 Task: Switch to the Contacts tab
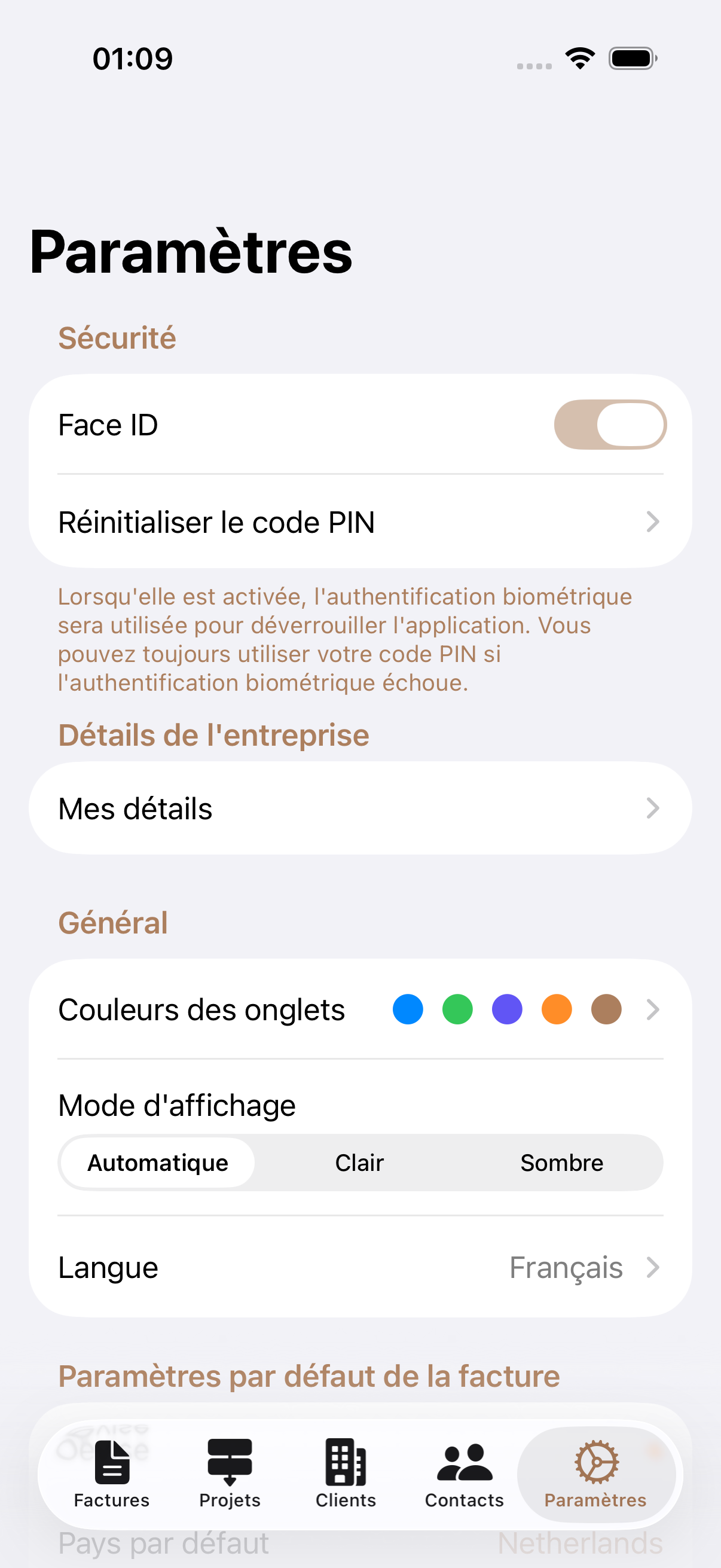[x=465, y=1473]
